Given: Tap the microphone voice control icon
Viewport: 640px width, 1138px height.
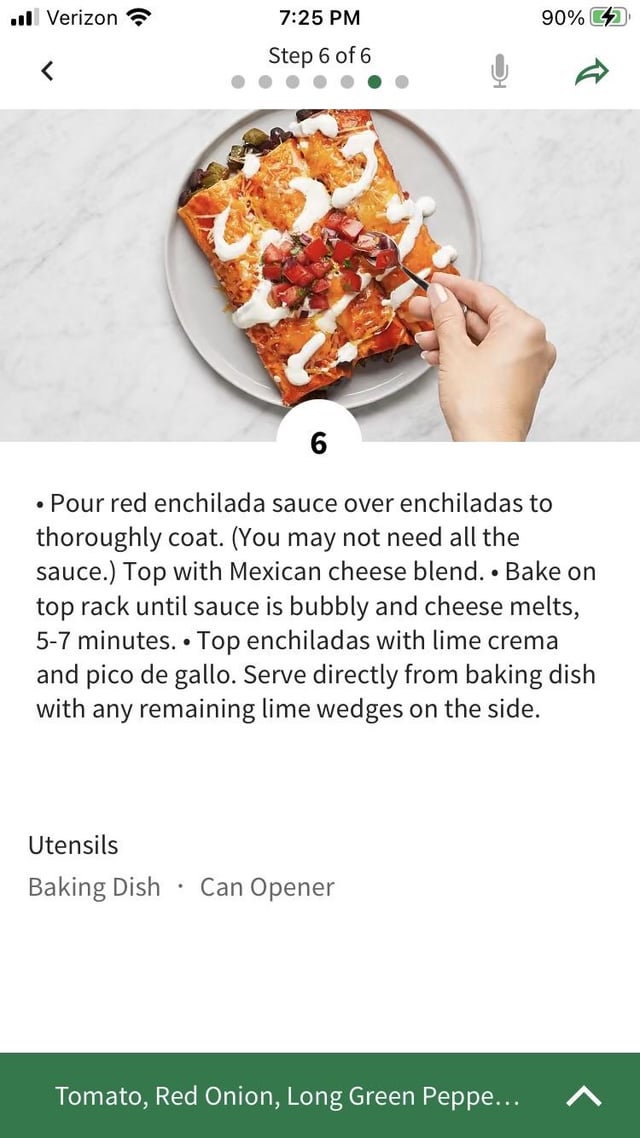Looking at the screenshot, I should tap(500, 71).
